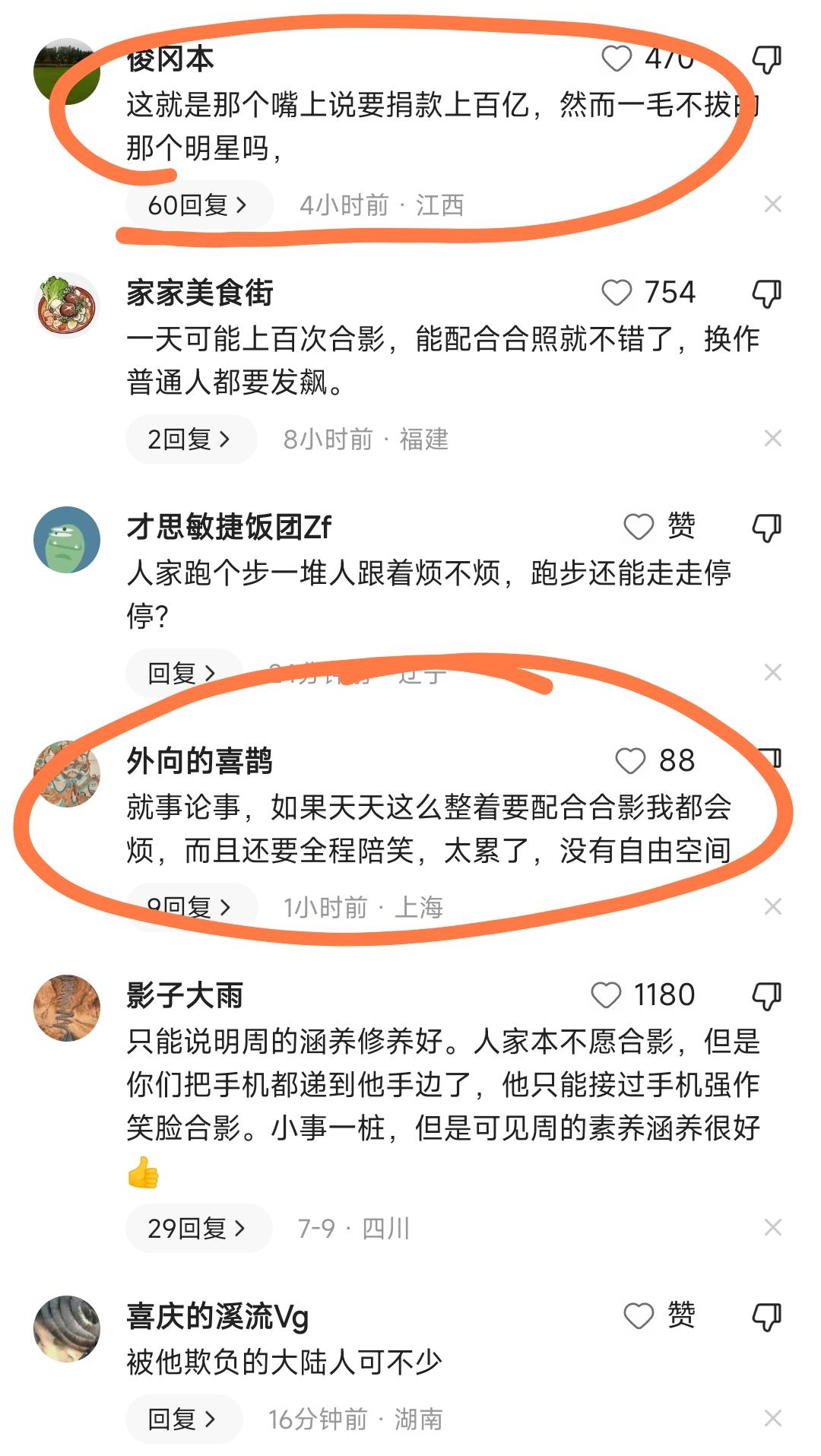The image size is (821, 1456).
Task: Dismiss the comment from 家家美食街
Action: pyautogui.click(x=772, y=439)
